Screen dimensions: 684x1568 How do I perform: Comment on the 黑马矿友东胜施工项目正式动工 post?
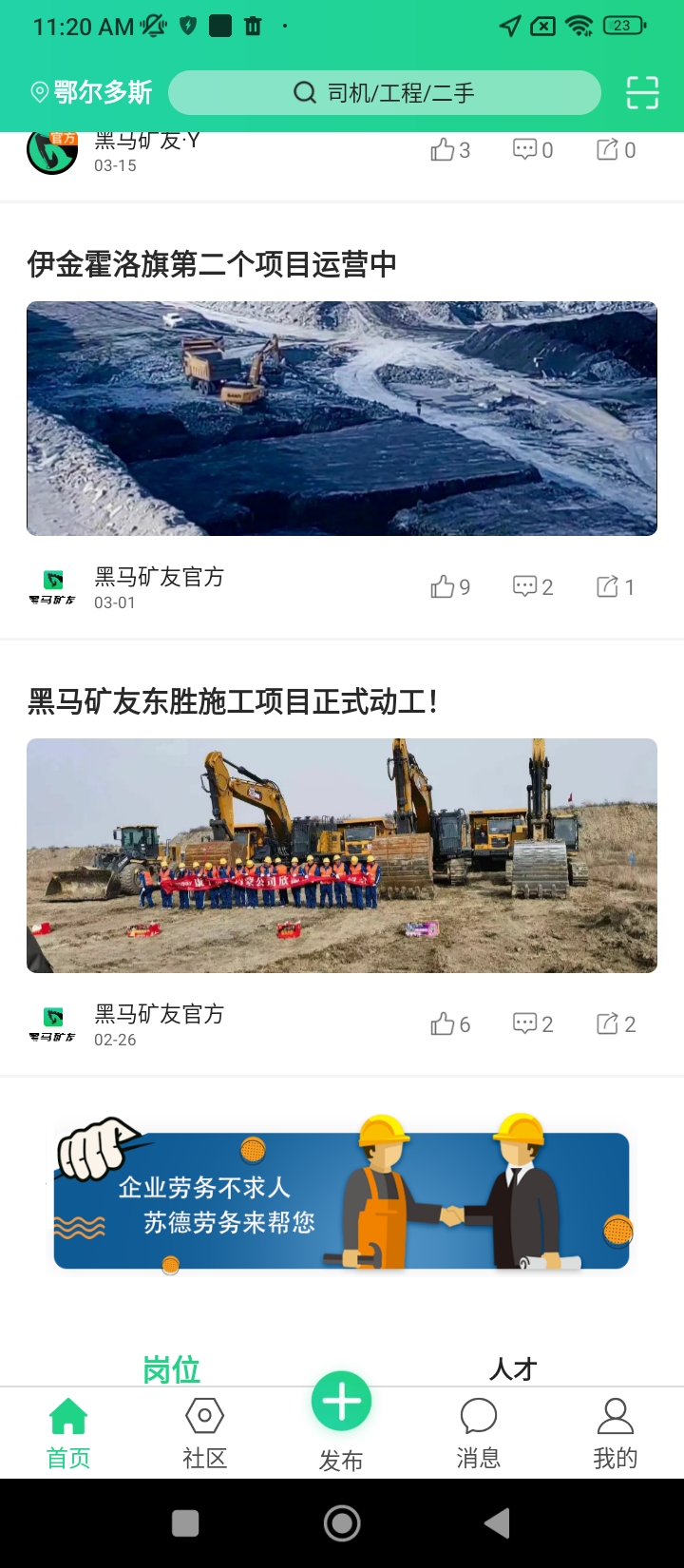tap(533, 1024)
